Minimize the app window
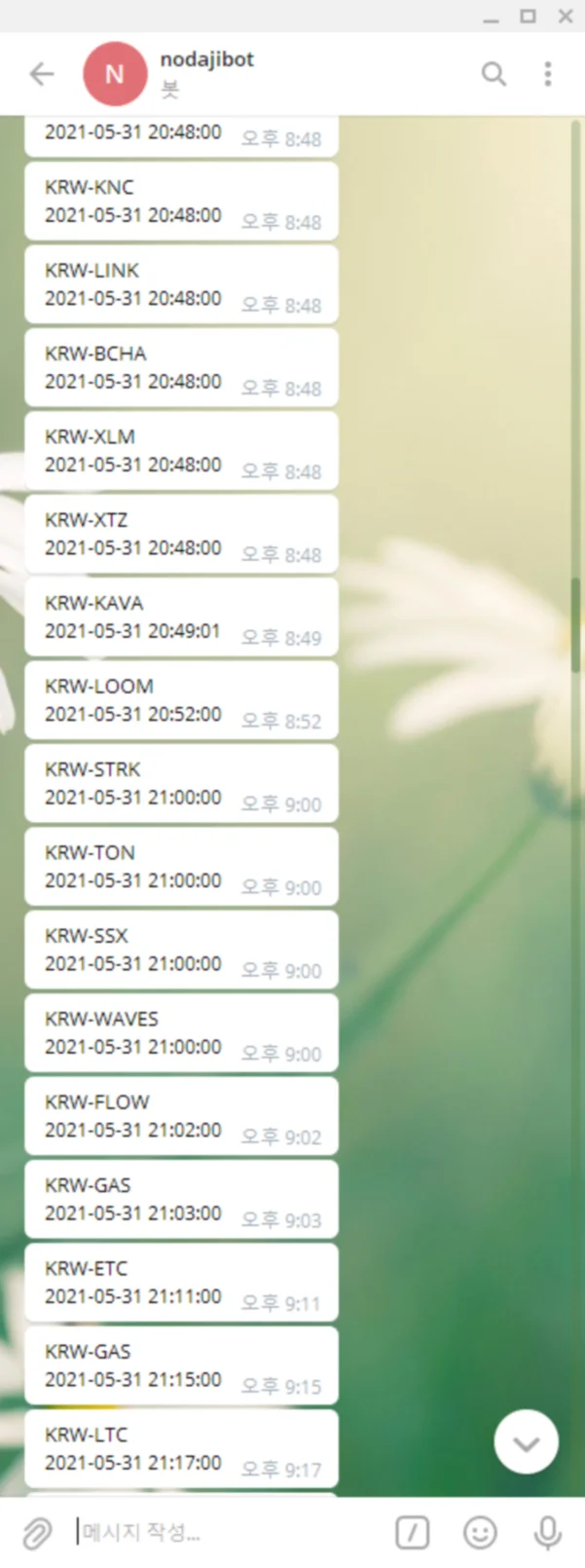 click(x=492, y=16)
